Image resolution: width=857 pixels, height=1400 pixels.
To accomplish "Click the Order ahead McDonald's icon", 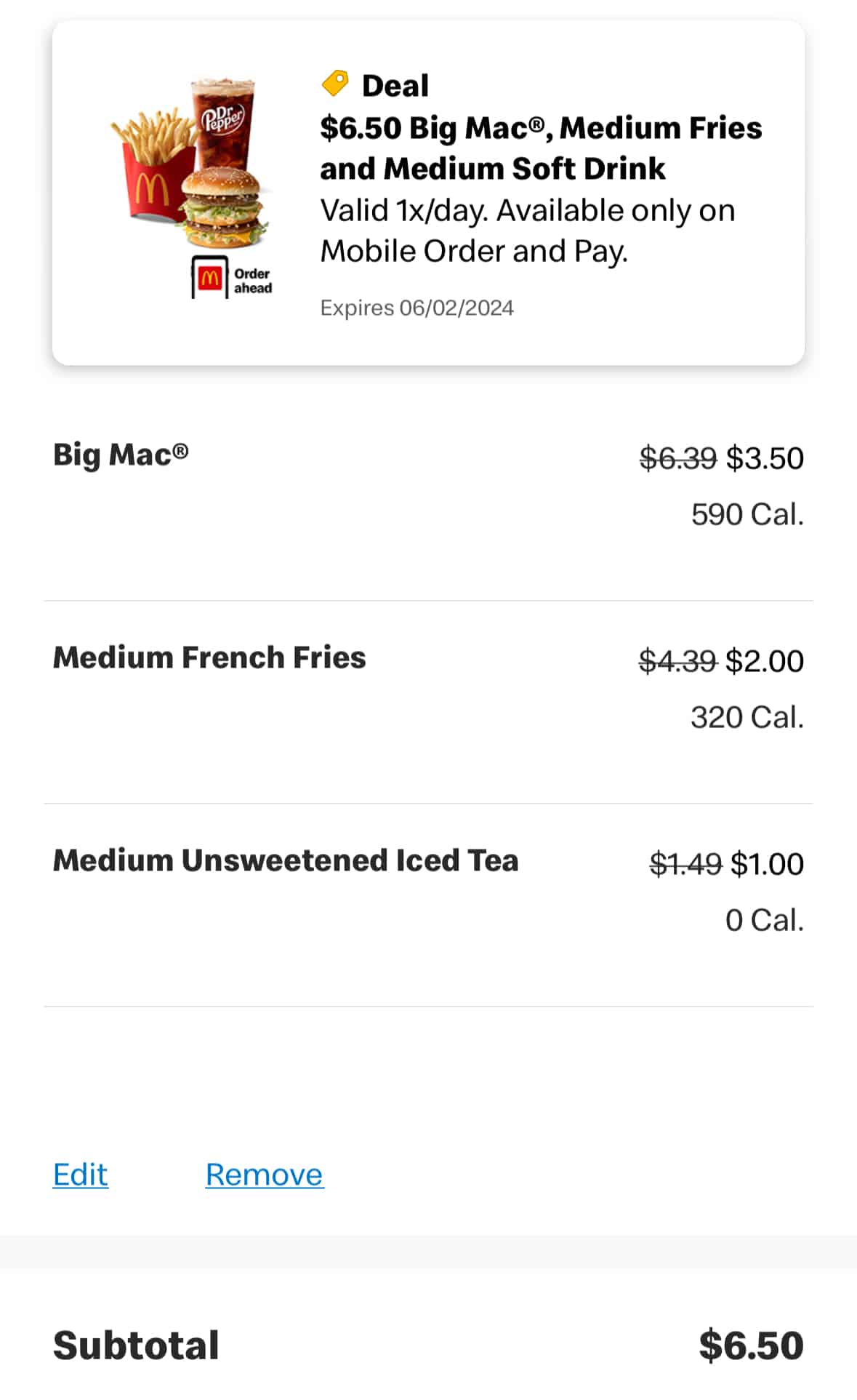I will pos(231,279).
